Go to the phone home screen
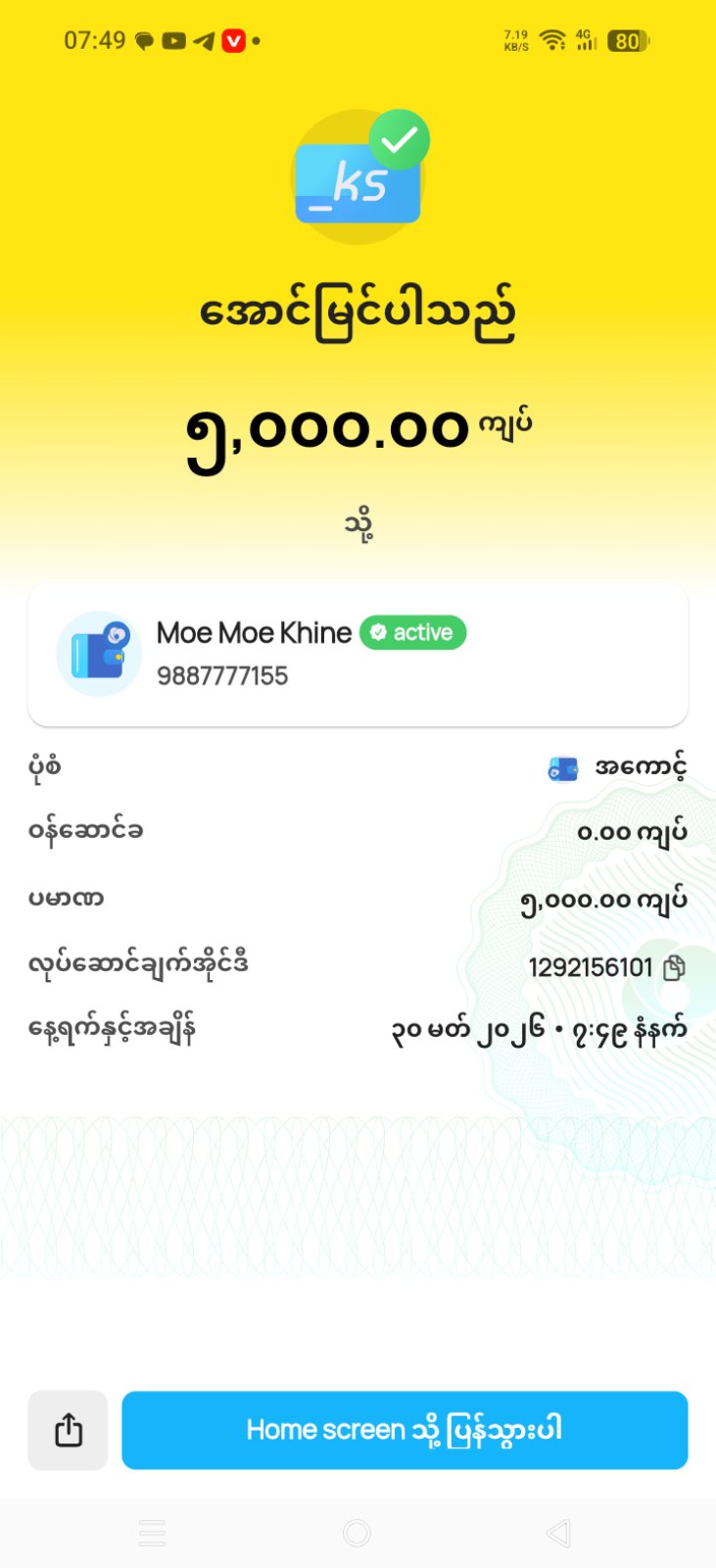 click(358, 1533)
